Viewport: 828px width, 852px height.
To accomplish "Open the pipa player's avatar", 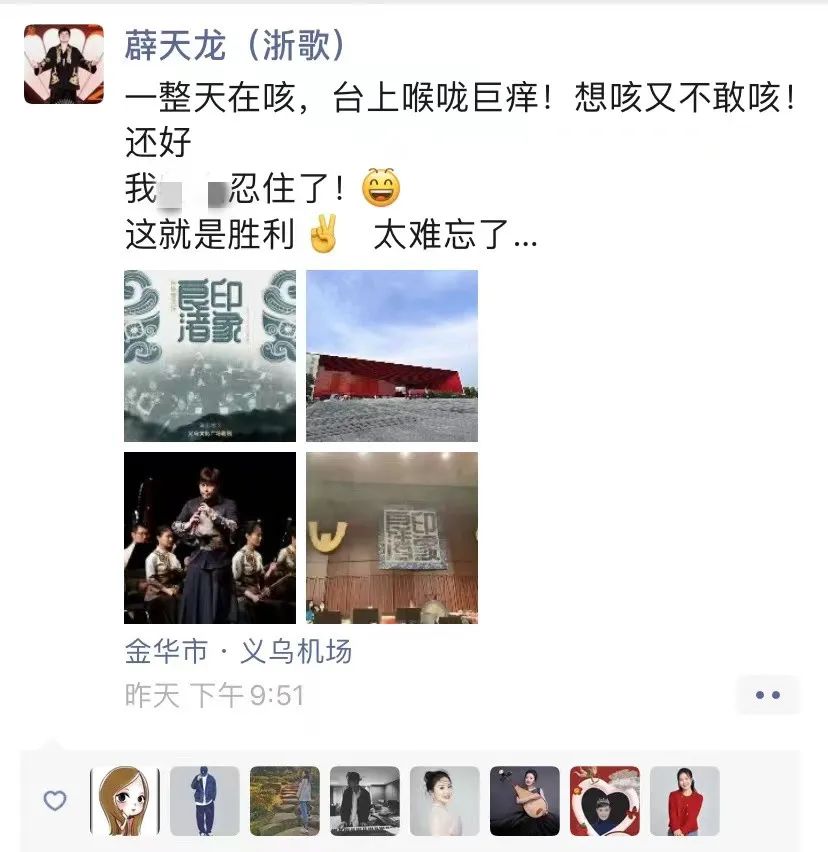I will point(525,801).
